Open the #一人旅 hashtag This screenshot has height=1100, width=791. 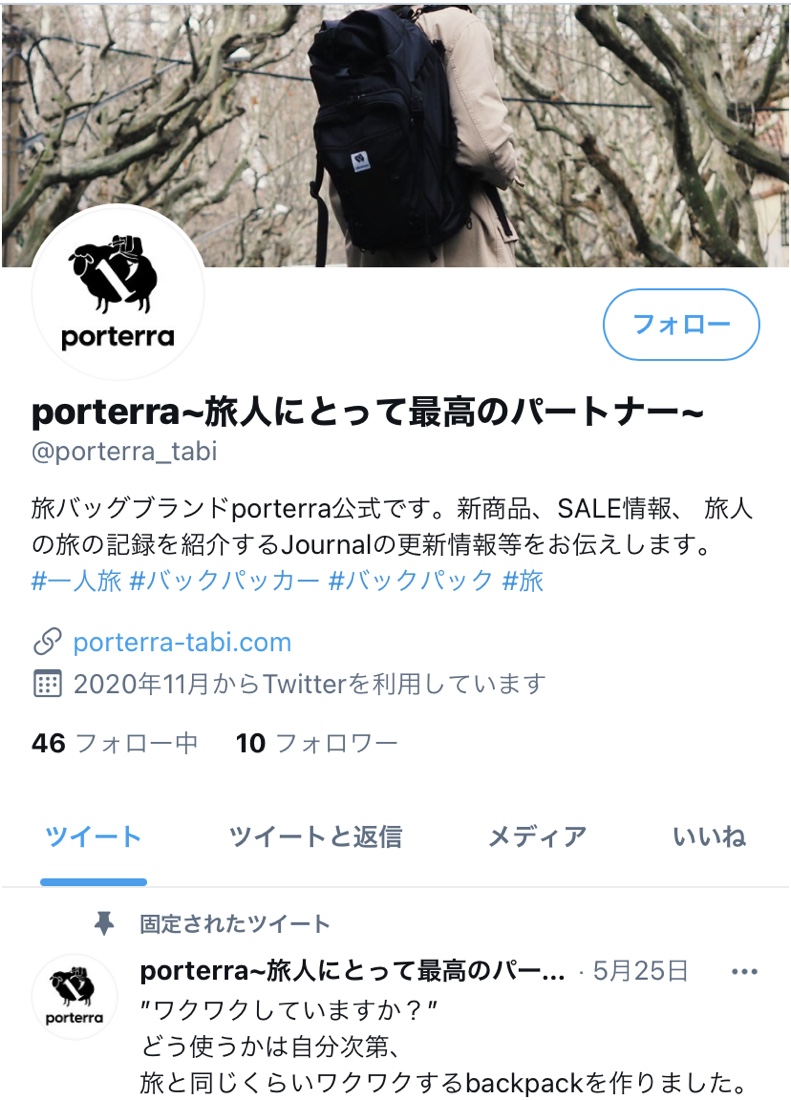(x=76, y=580)
